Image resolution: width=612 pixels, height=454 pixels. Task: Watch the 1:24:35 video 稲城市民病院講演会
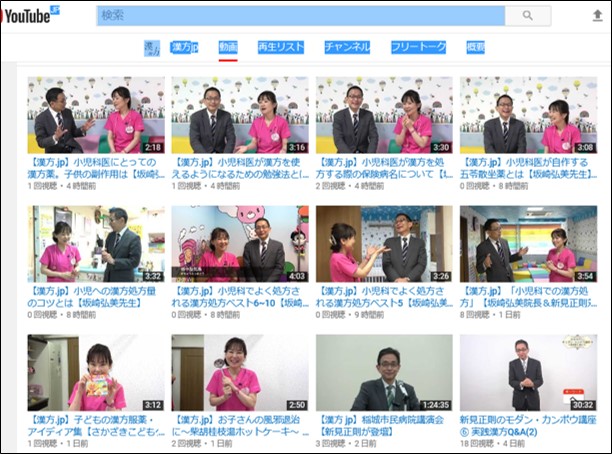point(383,373)
